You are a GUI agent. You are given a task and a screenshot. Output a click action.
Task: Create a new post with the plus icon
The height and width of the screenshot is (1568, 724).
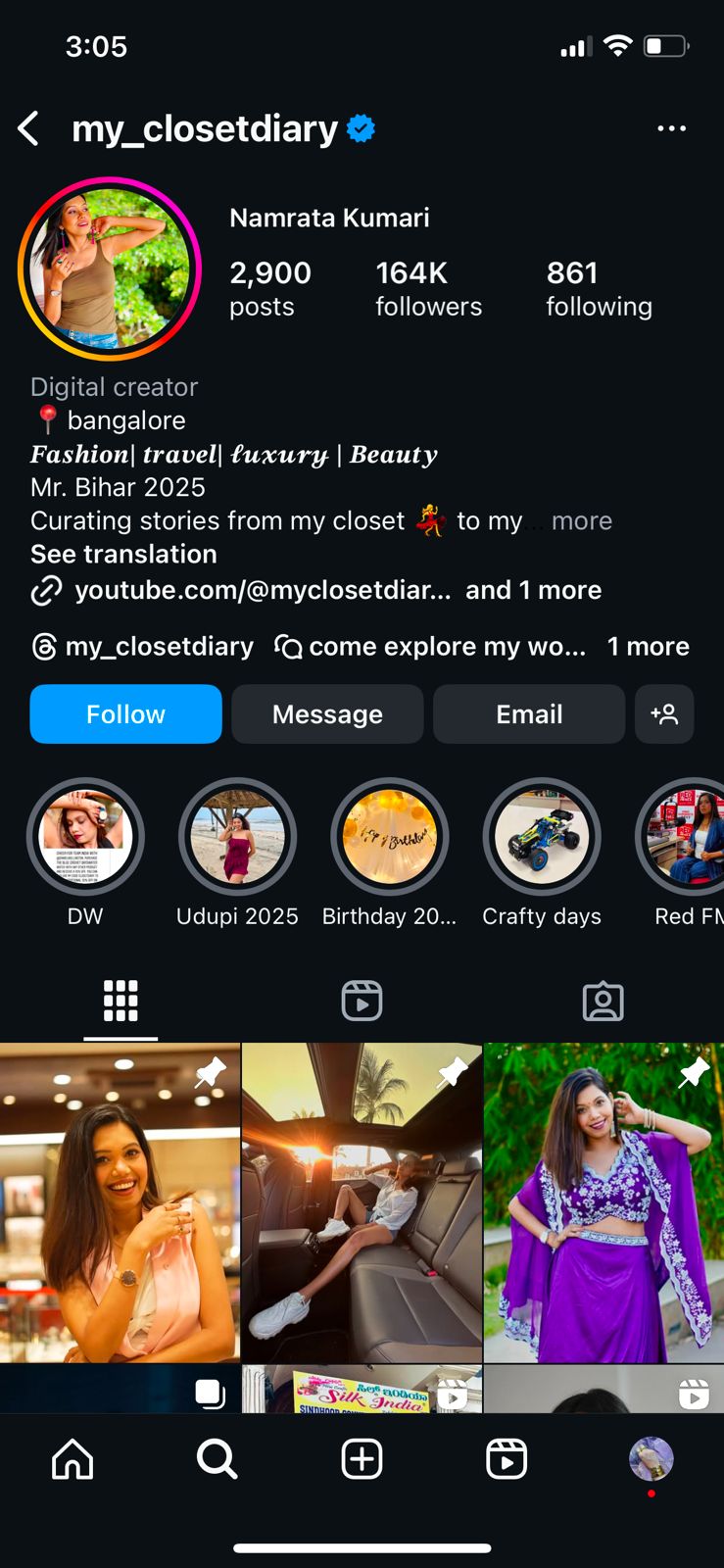362,1459
